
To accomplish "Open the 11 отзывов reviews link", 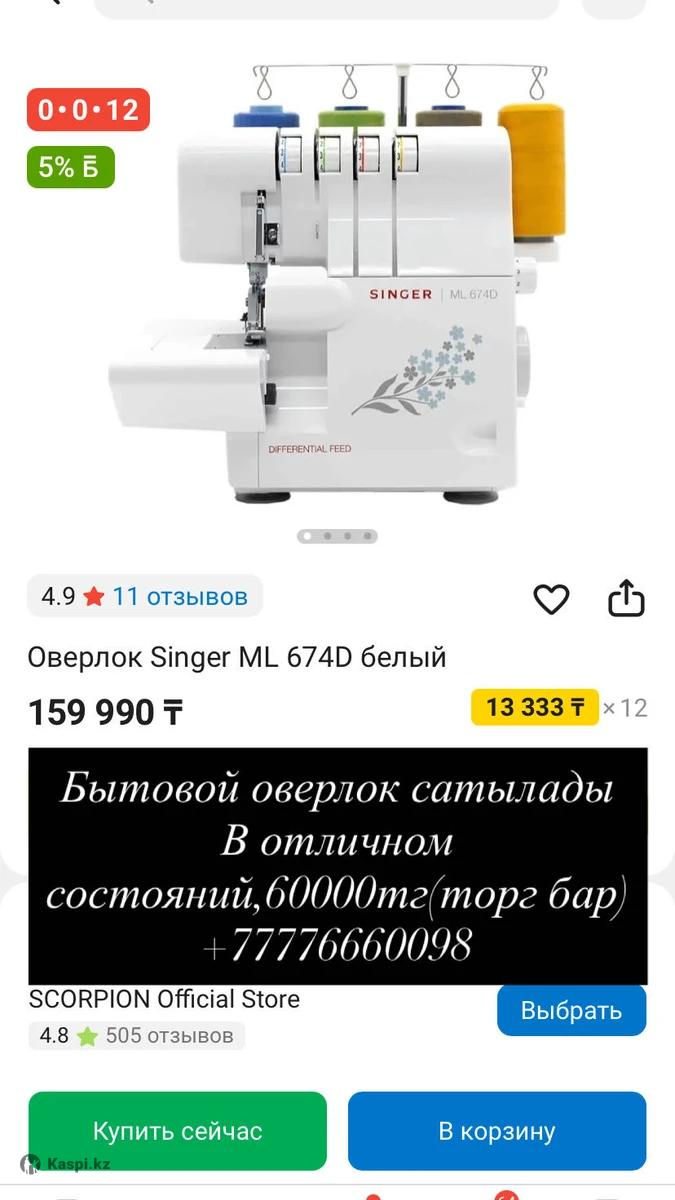I will tap(179, 597).
